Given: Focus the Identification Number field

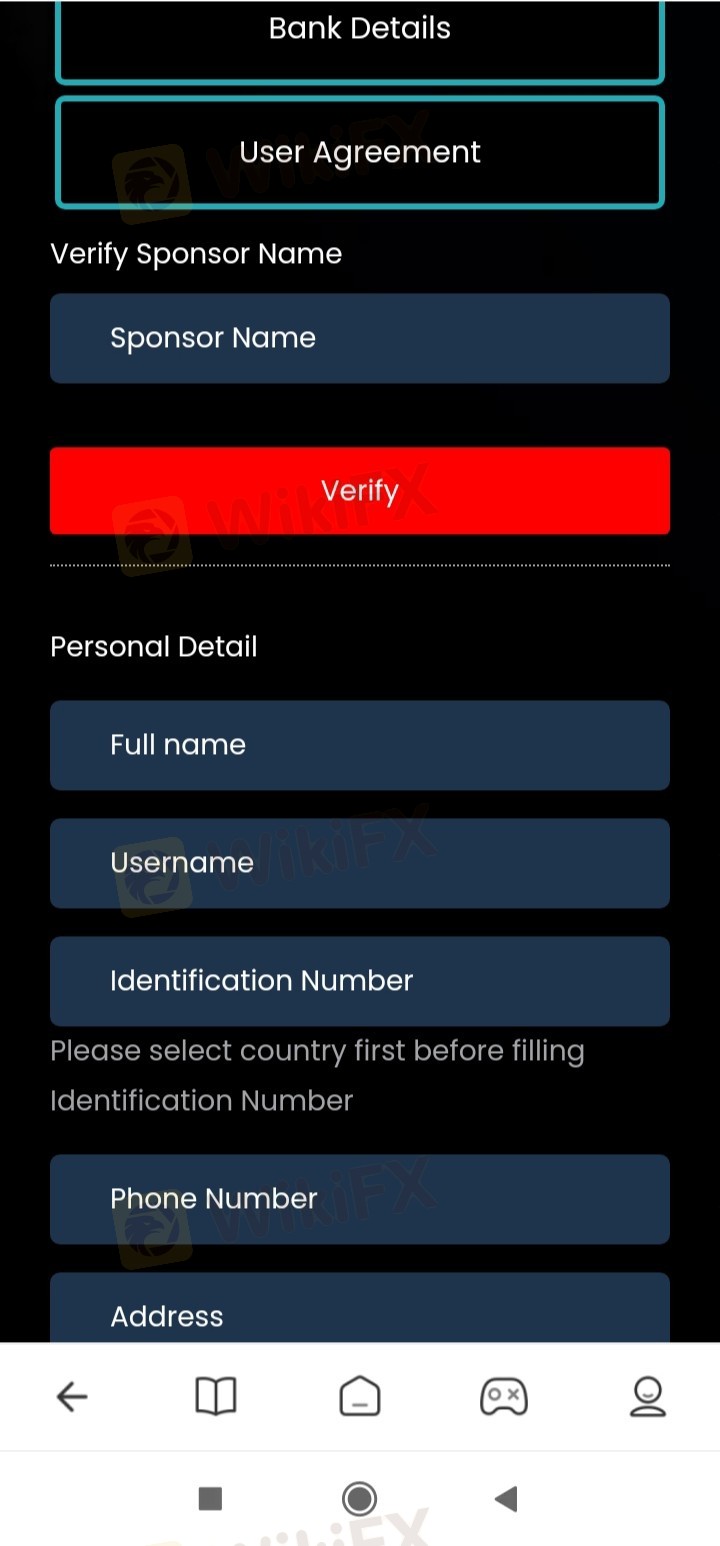Looking at the screenshot, I should click(360, 981).
